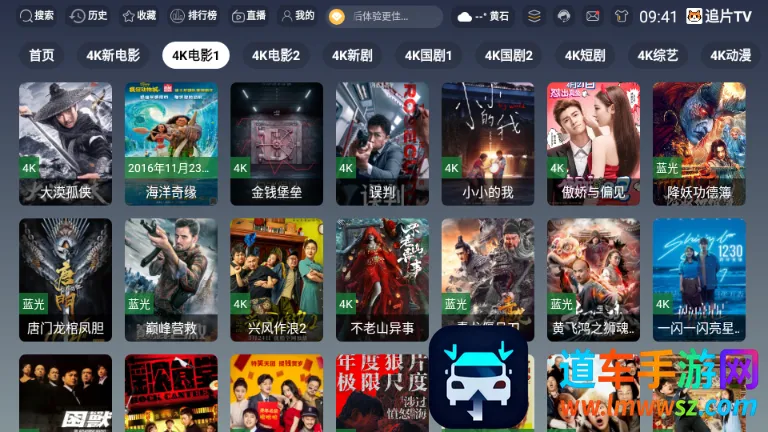Open the movie 海洋奇缘
The image size is (768, 432).
(171, 142)
